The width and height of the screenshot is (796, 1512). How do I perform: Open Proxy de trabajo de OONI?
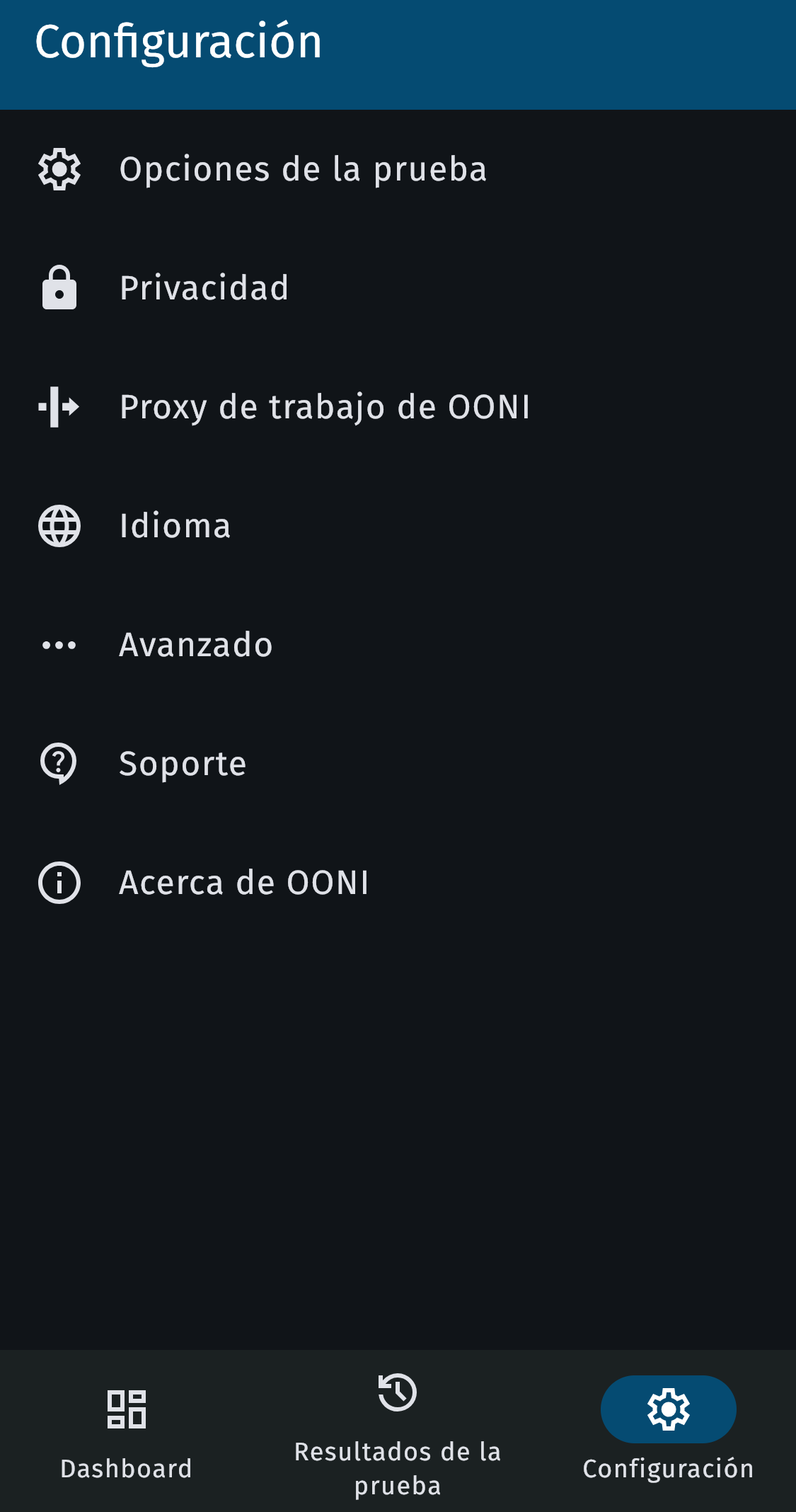point(325,407)
